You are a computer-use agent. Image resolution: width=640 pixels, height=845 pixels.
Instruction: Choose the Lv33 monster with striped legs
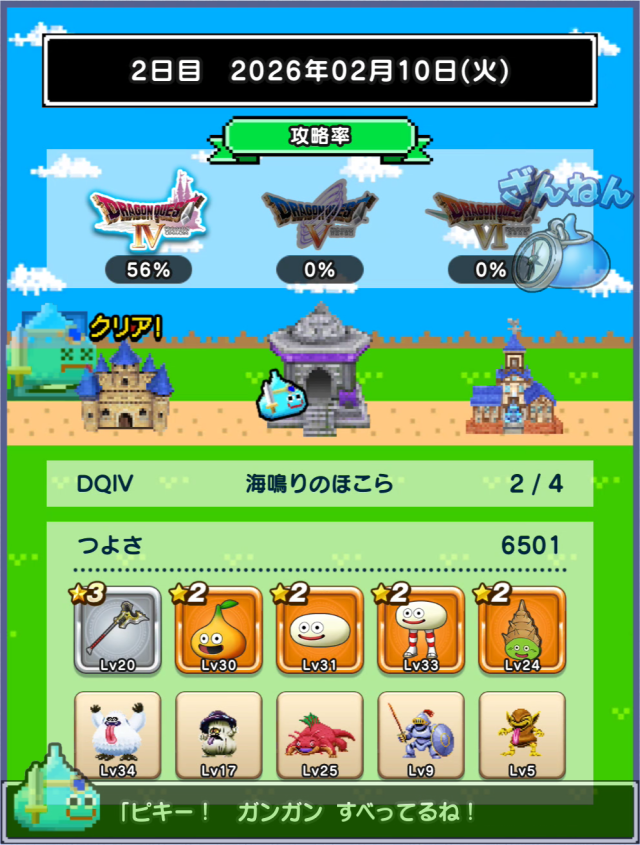point(421,630)
